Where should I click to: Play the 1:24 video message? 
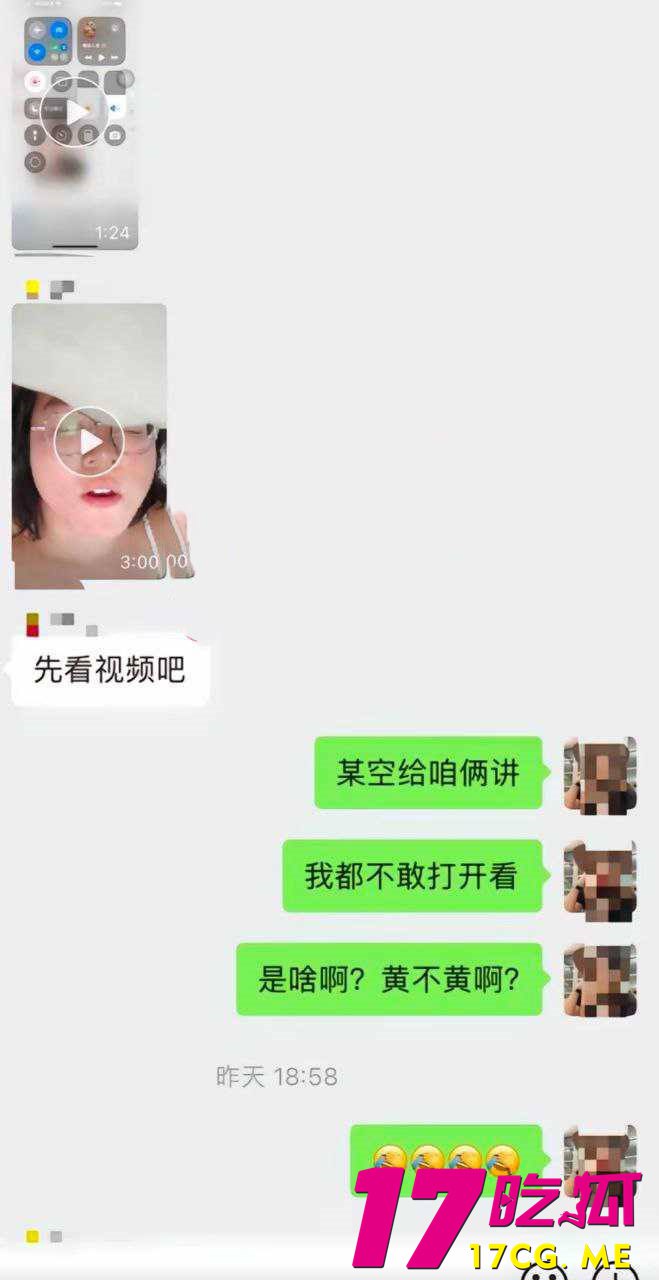coord(75,112)
